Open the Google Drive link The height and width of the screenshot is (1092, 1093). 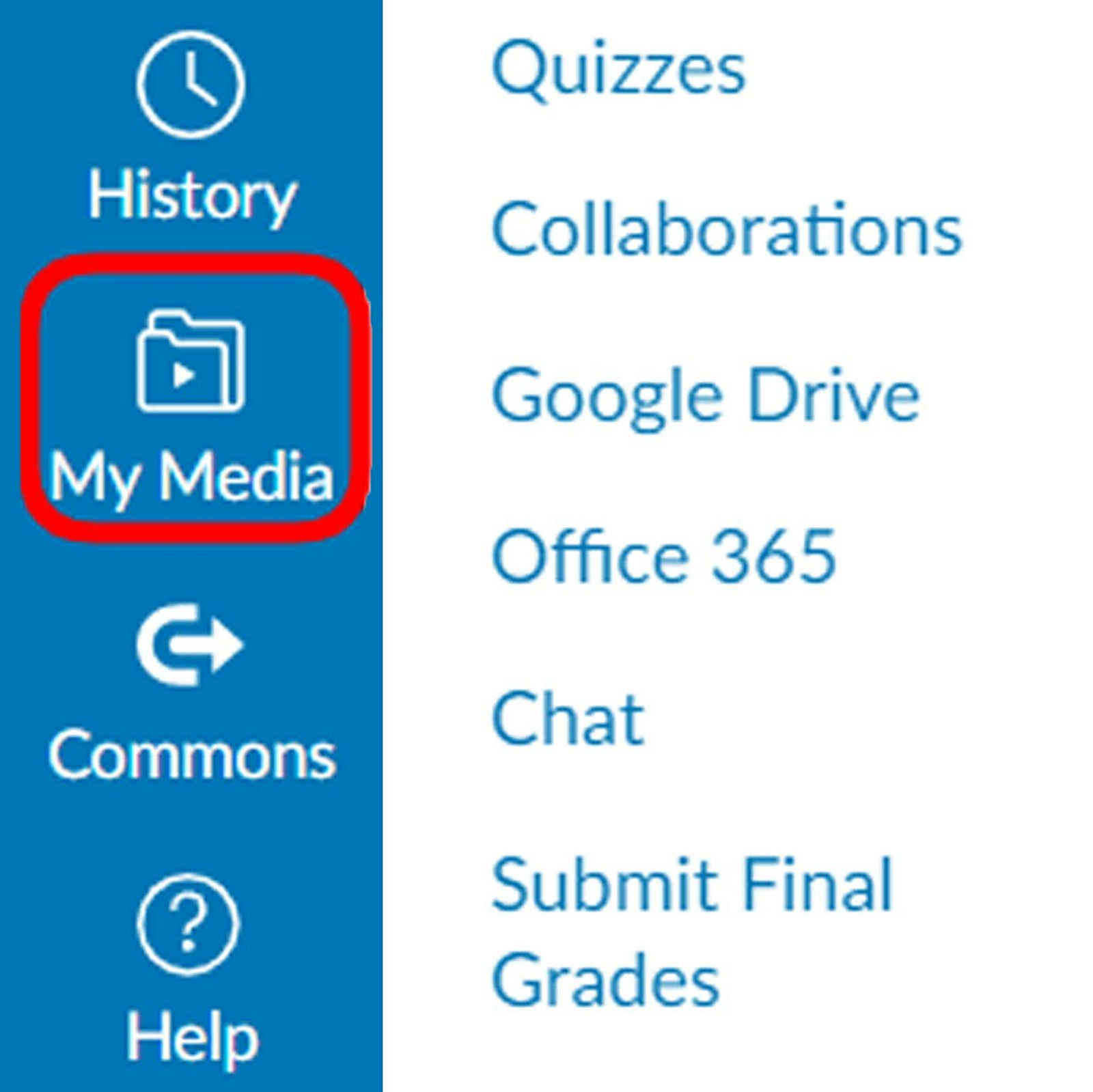pyautogui.click(x=705, y=396)
